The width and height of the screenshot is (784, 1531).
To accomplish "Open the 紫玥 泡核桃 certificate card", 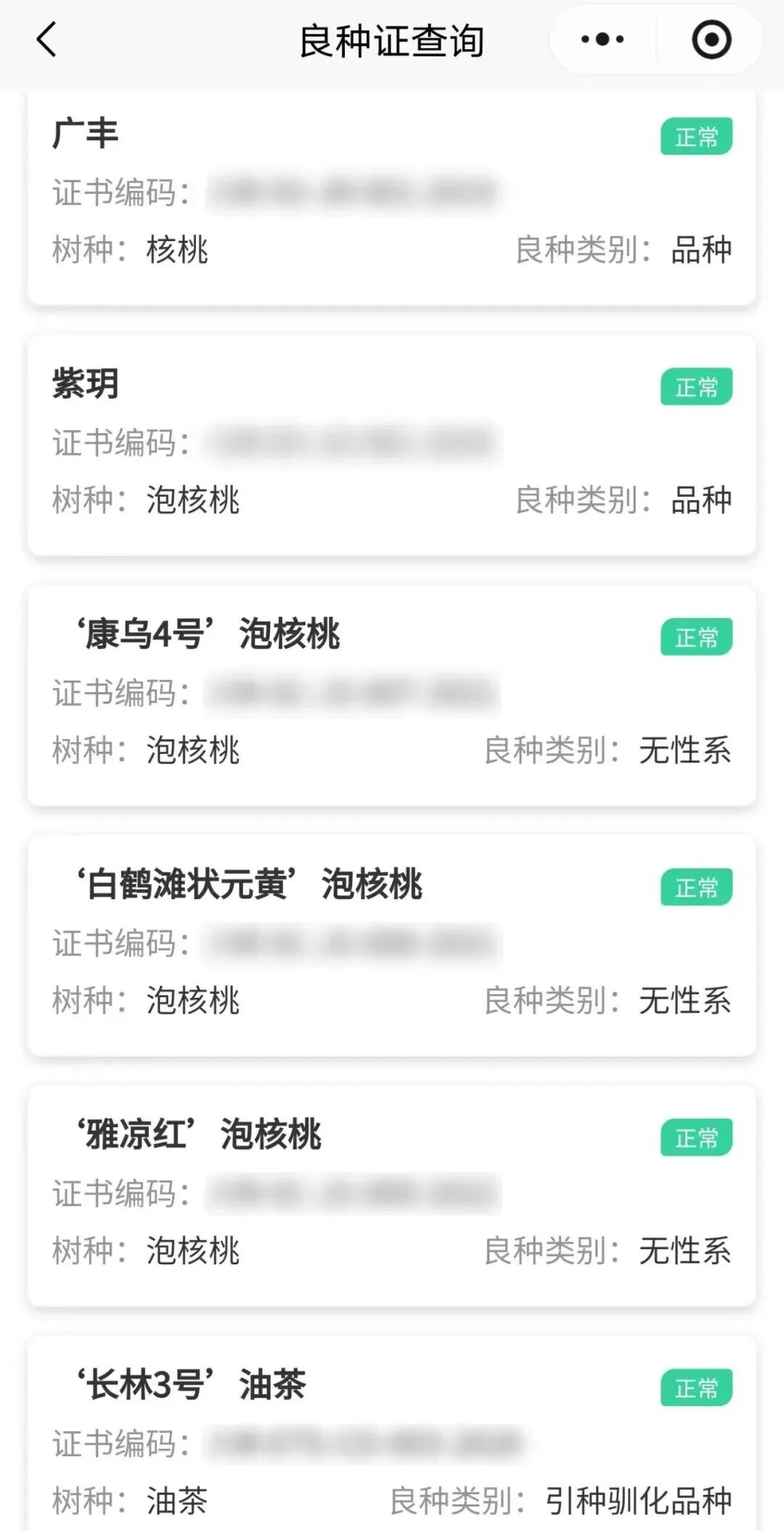I will pyautogui.click(x=392, y=444).
